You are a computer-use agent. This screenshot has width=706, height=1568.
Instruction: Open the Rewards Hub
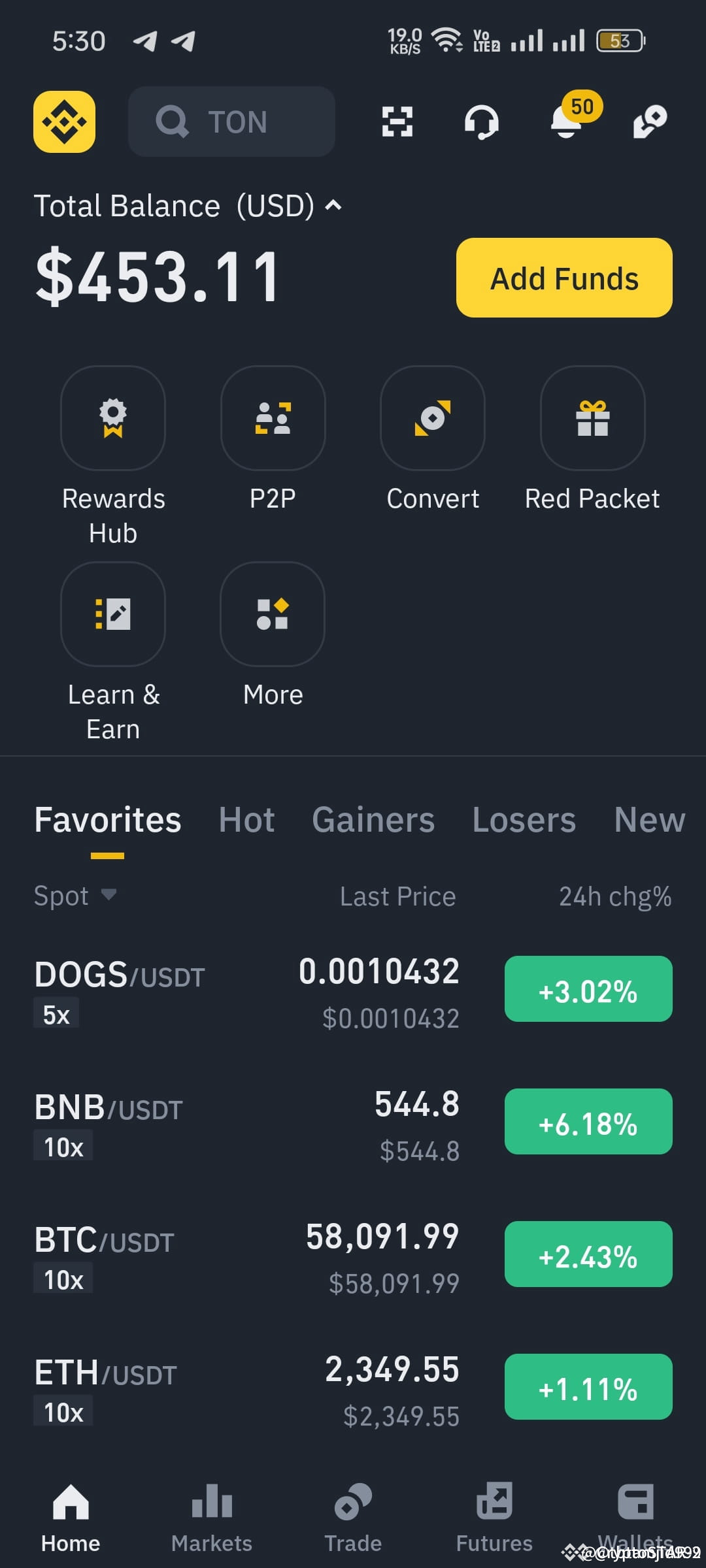coord(112,418)
